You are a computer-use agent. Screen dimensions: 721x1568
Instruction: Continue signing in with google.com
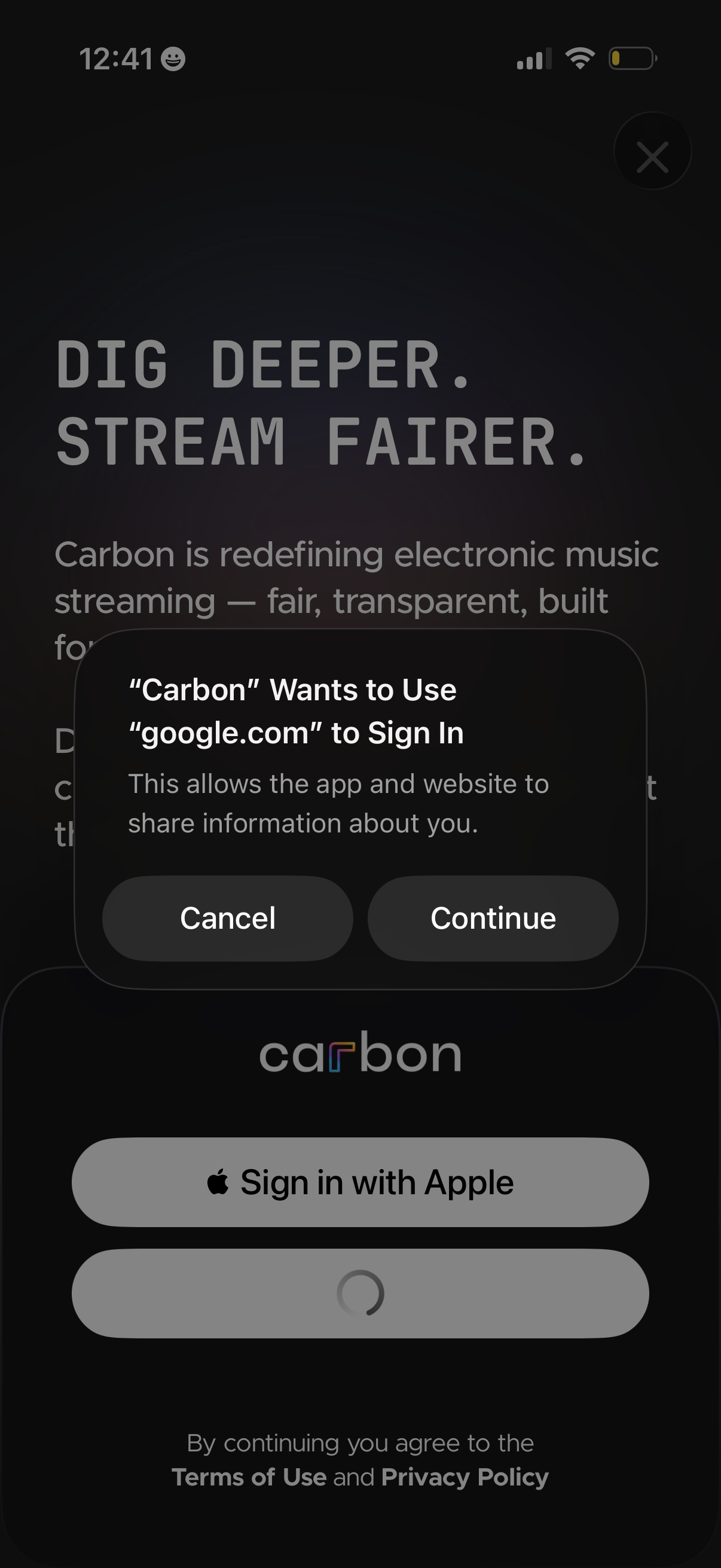(x=493, y=918)
